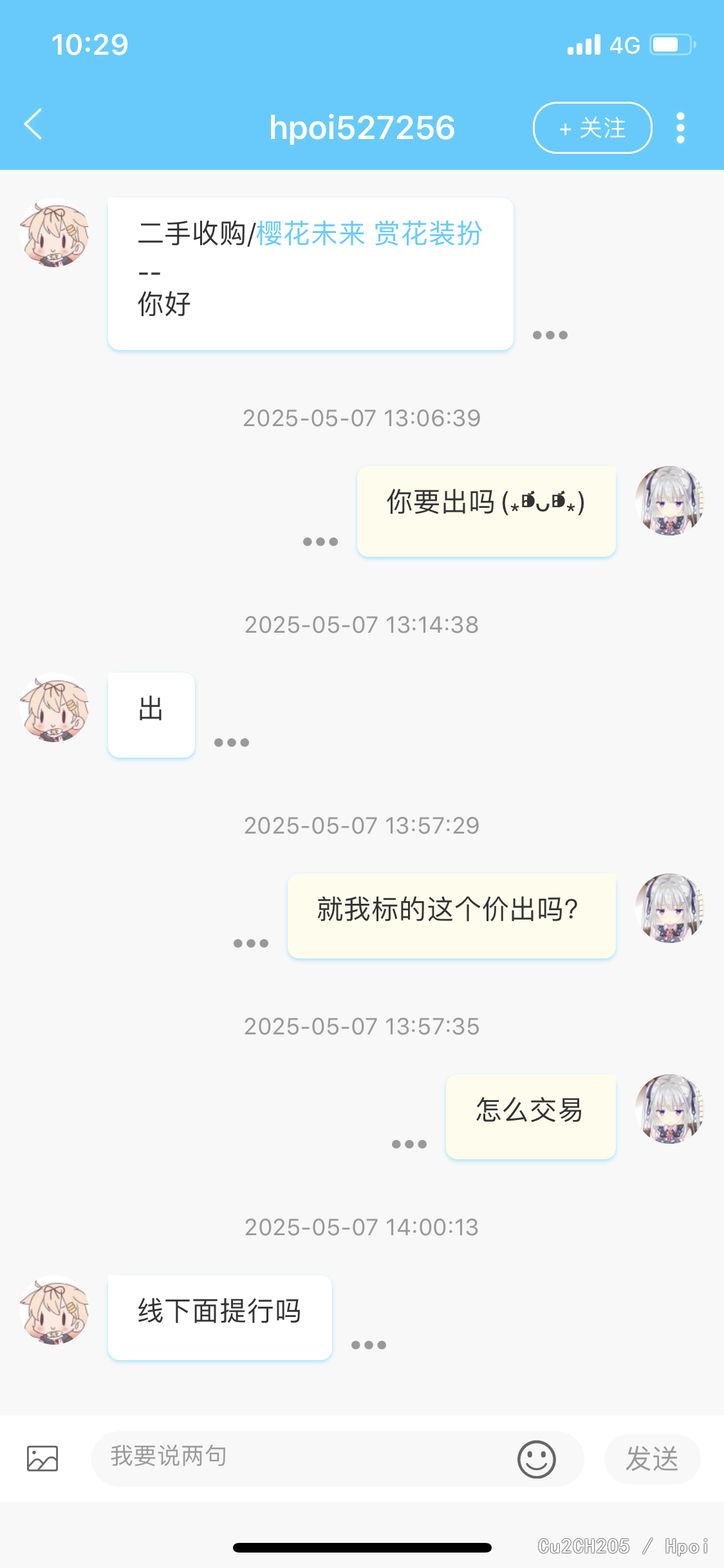Open options dots beside 你要出吗 message

pos(320,541)
